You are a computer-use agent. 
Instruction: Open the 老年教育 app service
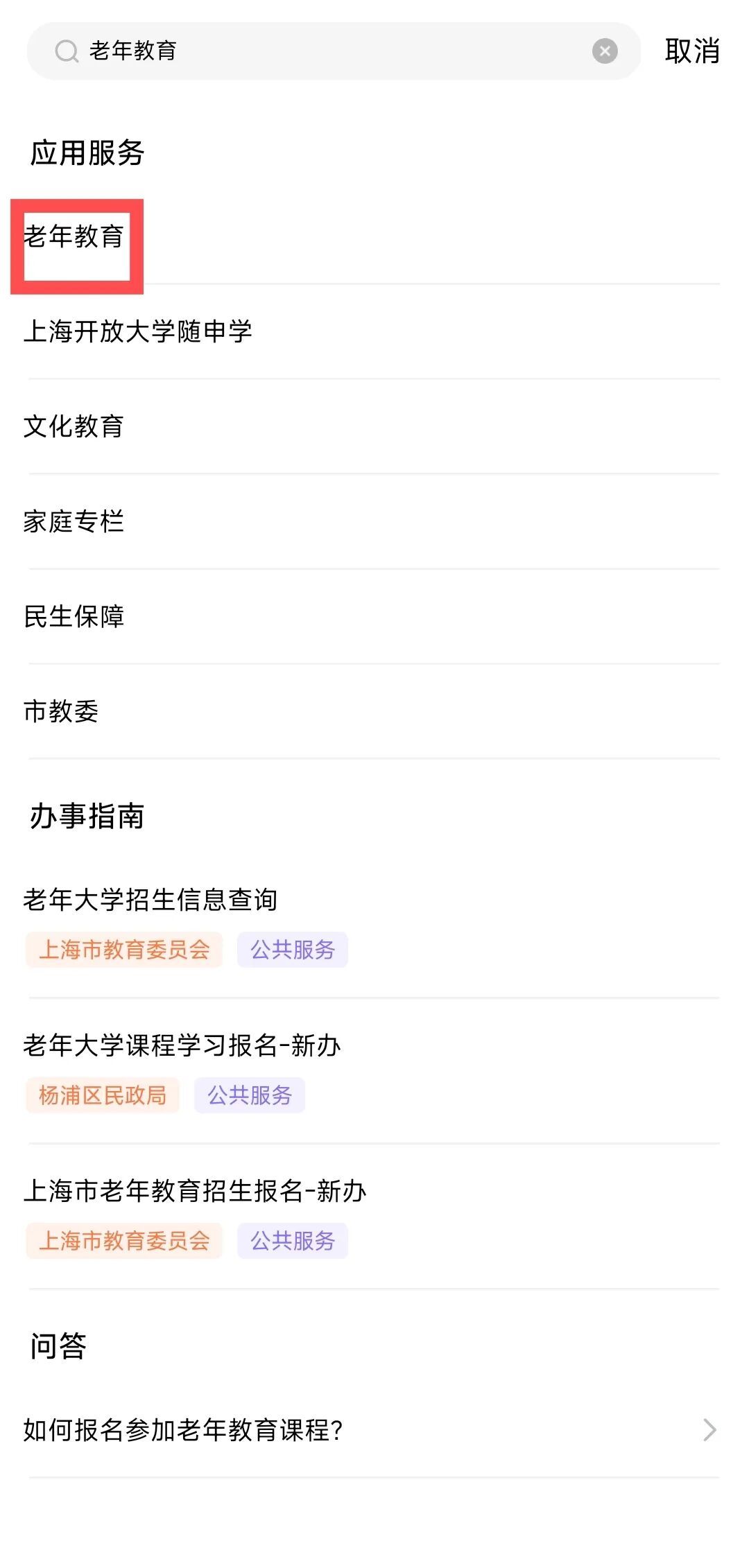pyautogui.click(x=74, y=237)
